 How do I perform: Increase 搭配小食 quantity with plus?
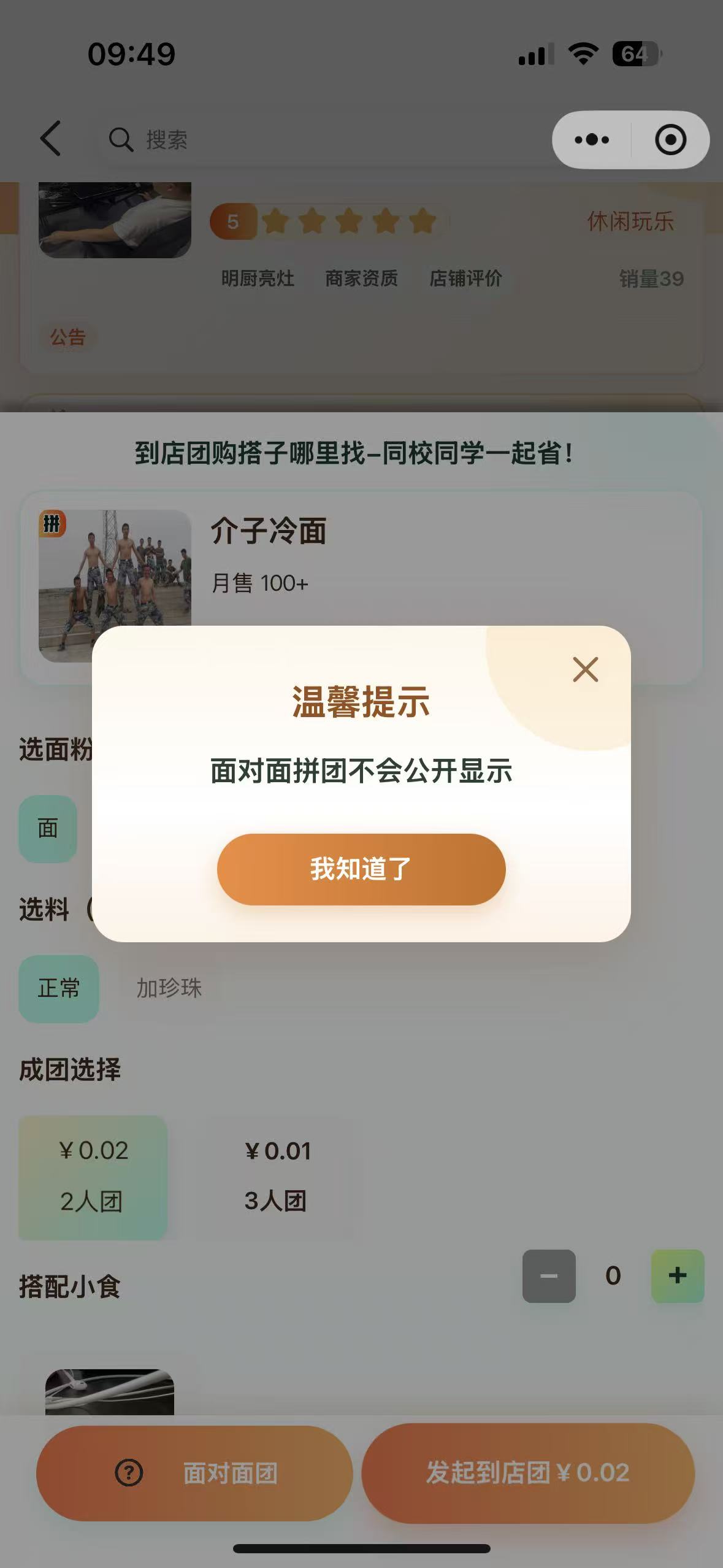click(677, 1276)
